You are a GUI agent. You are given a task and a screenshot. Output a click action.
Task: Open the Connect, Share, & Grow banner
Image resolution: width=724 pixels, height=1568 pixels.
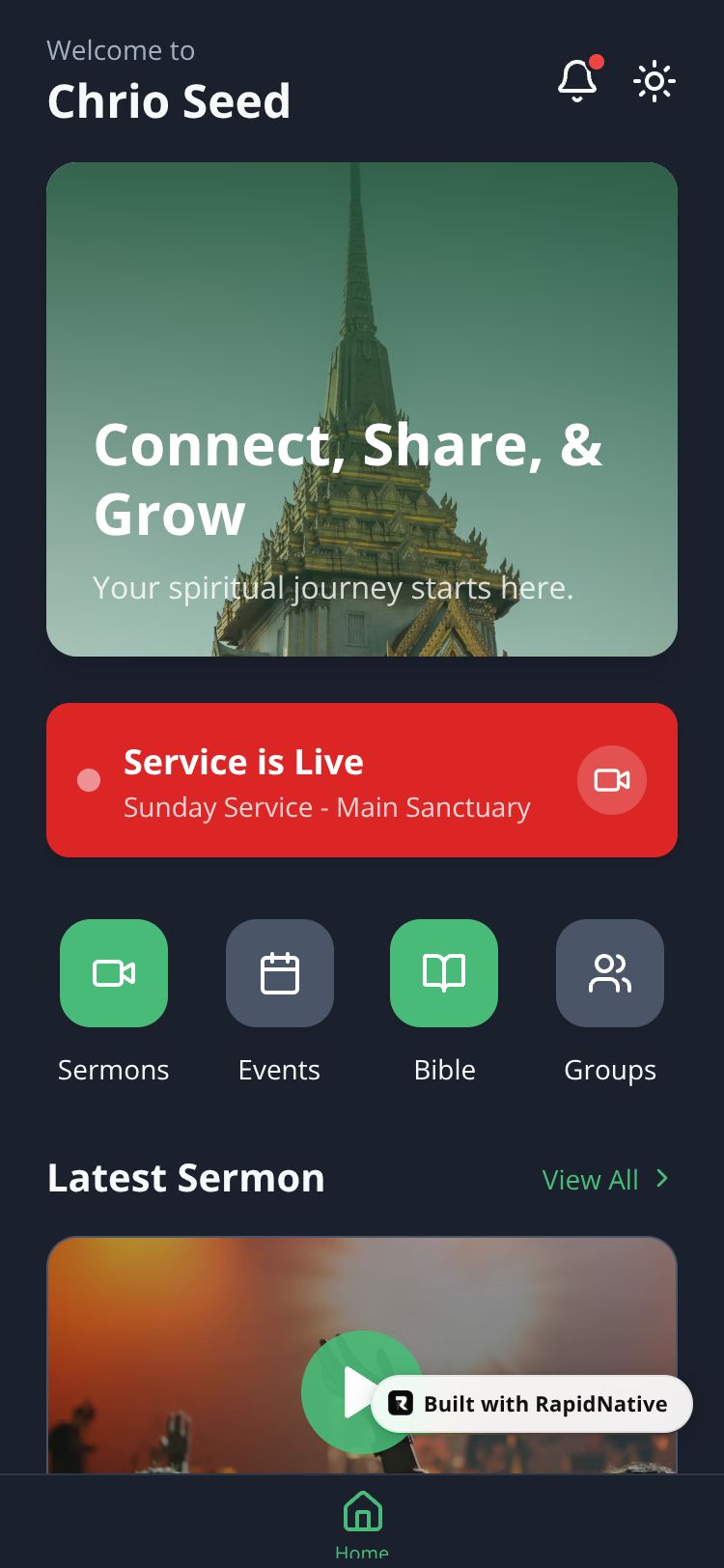tap(362, 409)
